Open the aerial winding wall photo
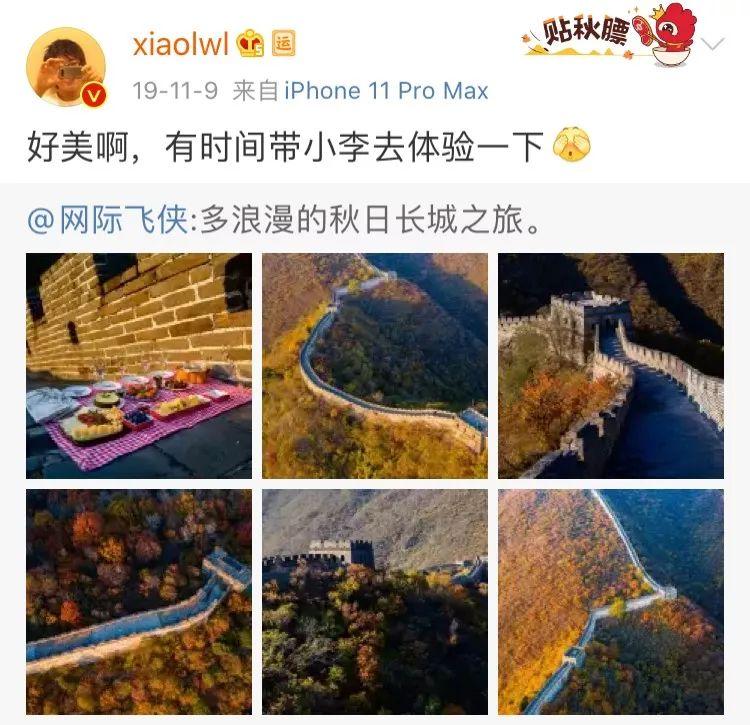 375,366
